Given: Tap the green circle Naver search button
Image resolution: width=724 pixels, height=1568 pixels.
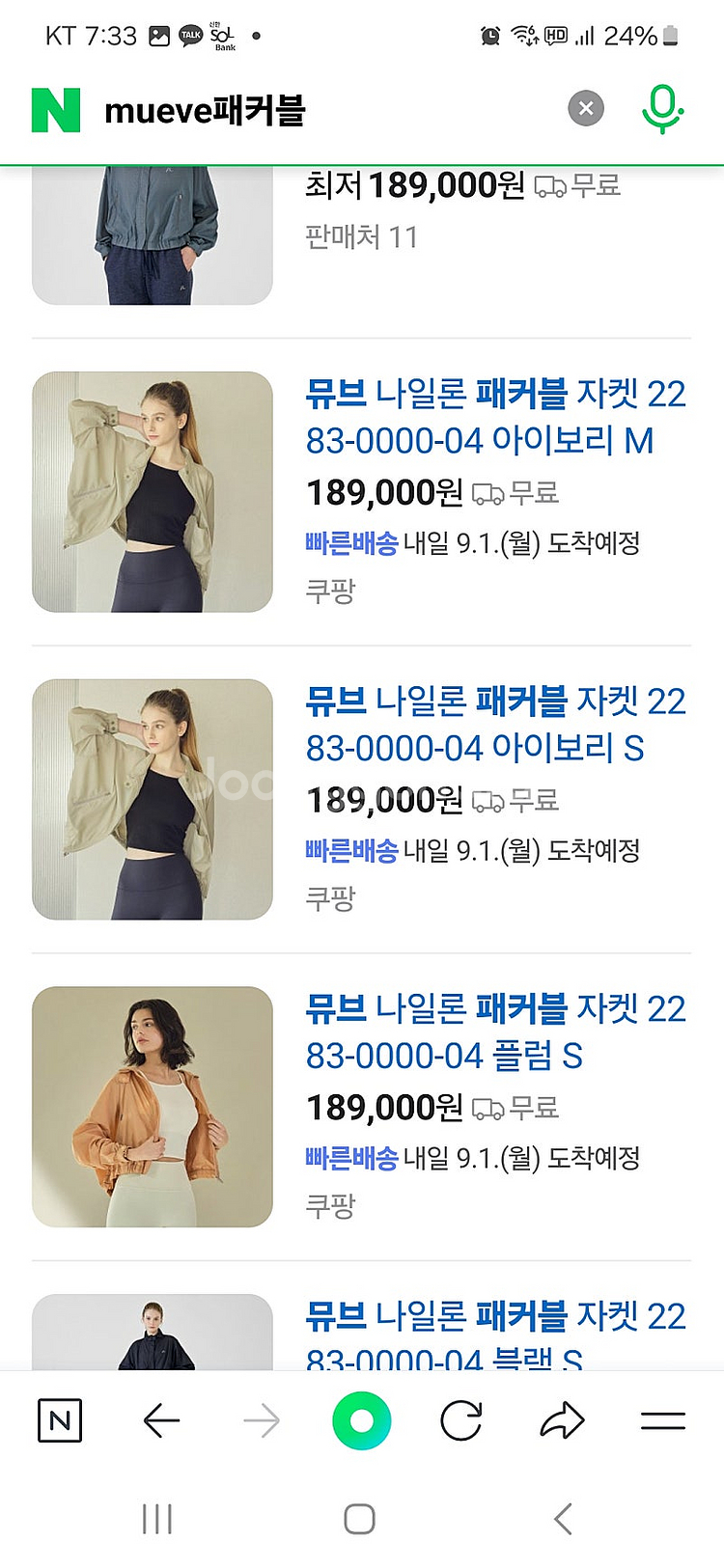Looking at the screenshot, I should click(361, 1420).
